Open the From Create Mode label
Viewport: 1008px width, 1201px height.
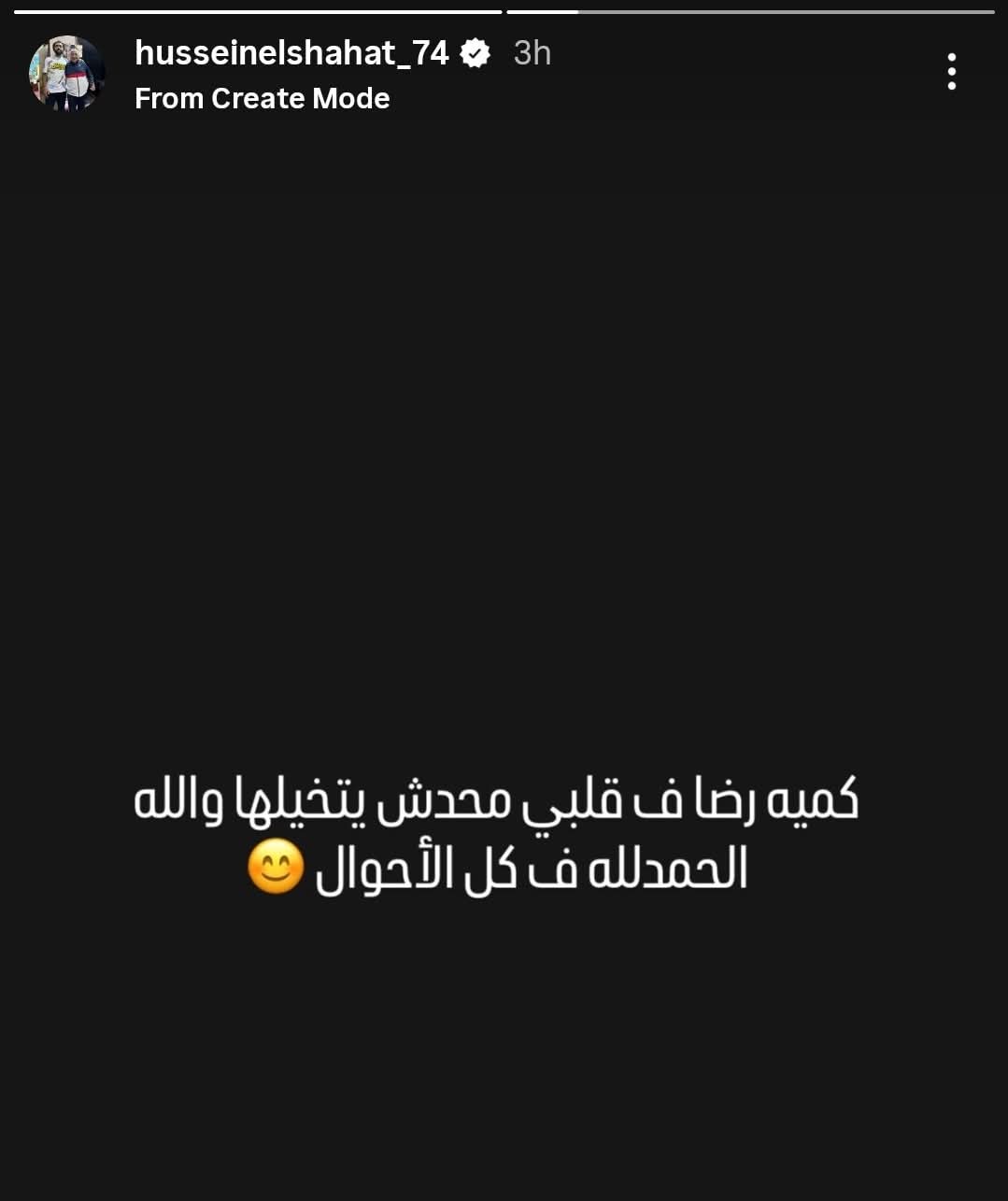pos(262,98)
